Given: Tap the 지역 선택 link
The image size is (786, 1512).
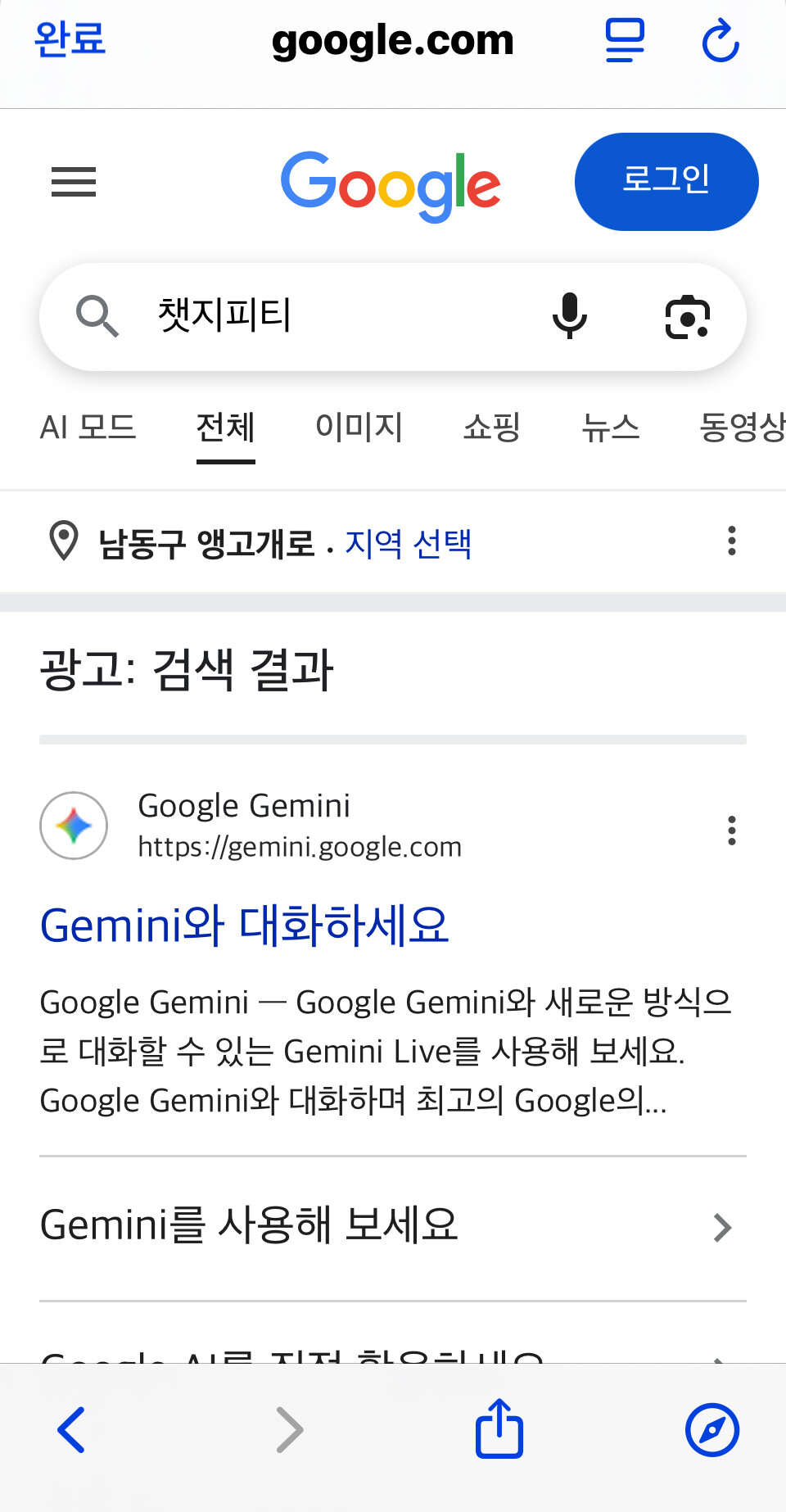Looking at the screenshot, I should click(x=408, y=543).
